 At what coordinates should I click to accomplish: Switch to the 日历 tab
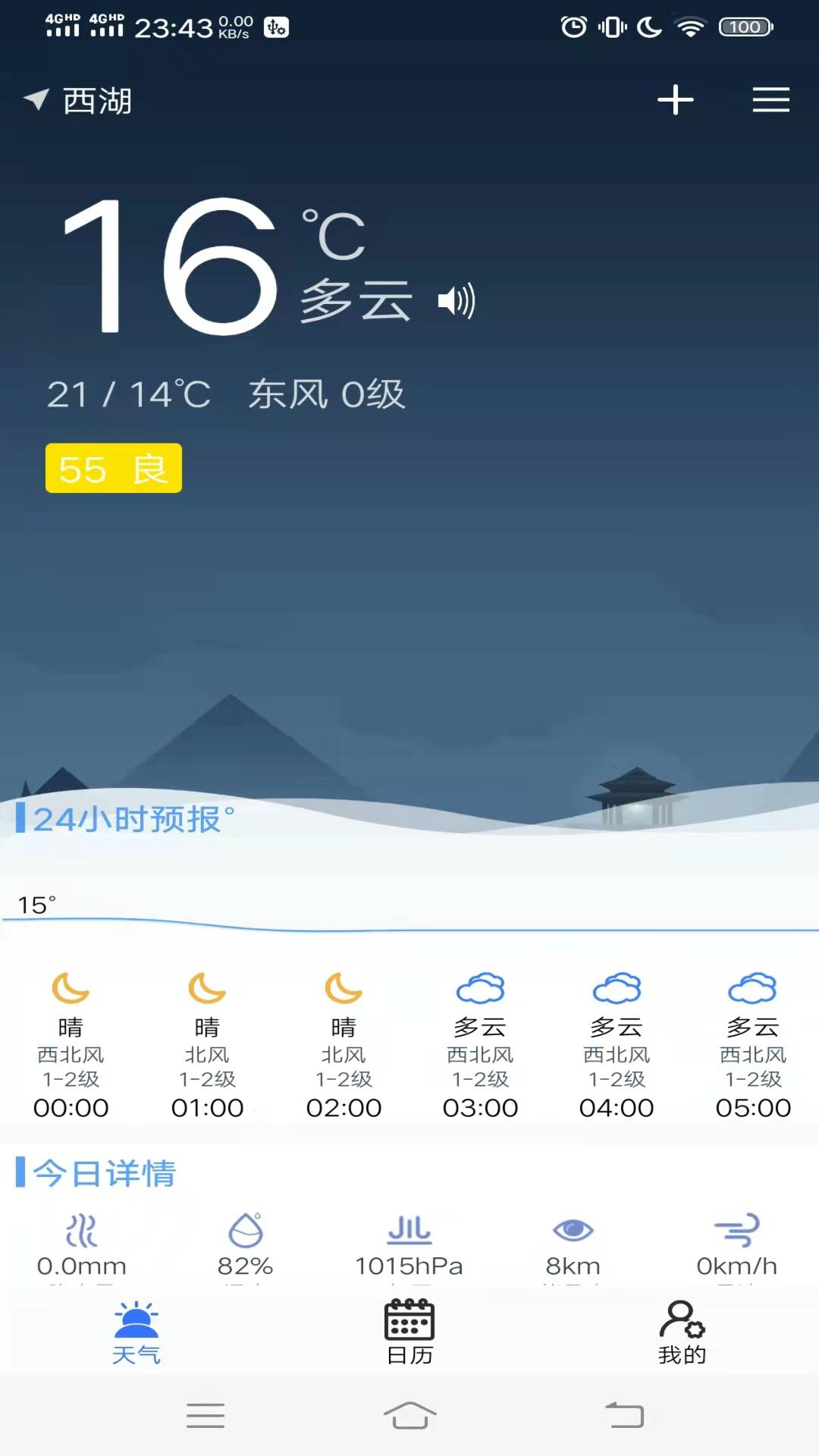click(x=409, y=1332)
